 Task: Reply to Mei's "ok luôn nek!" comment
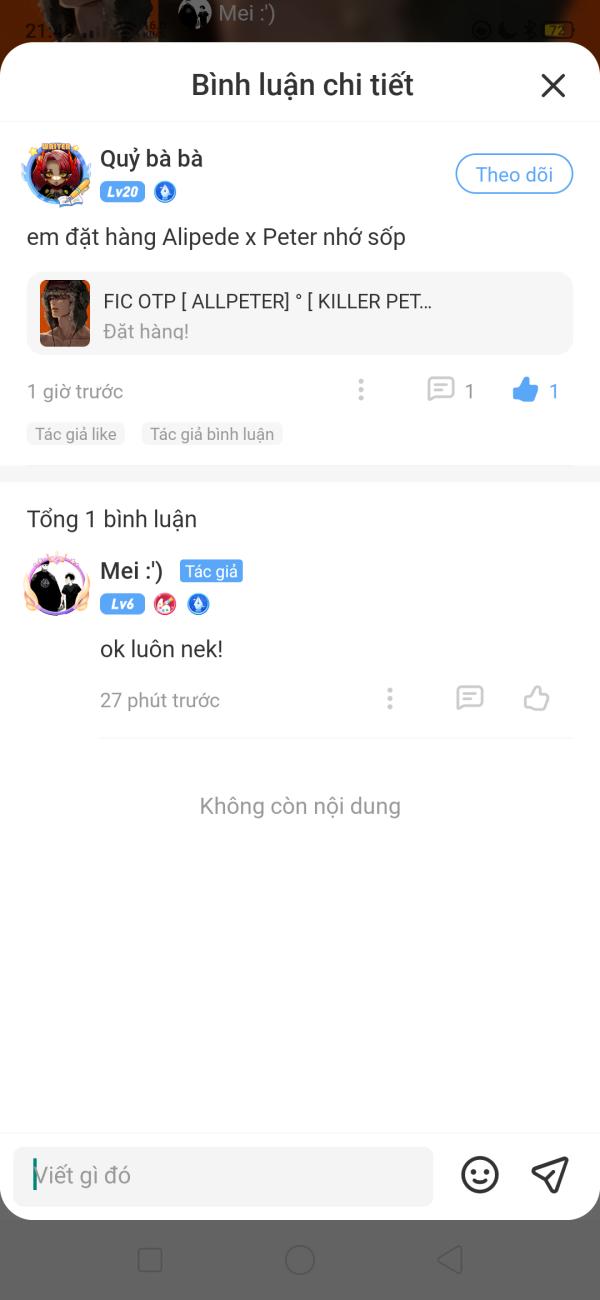(470, 698)
